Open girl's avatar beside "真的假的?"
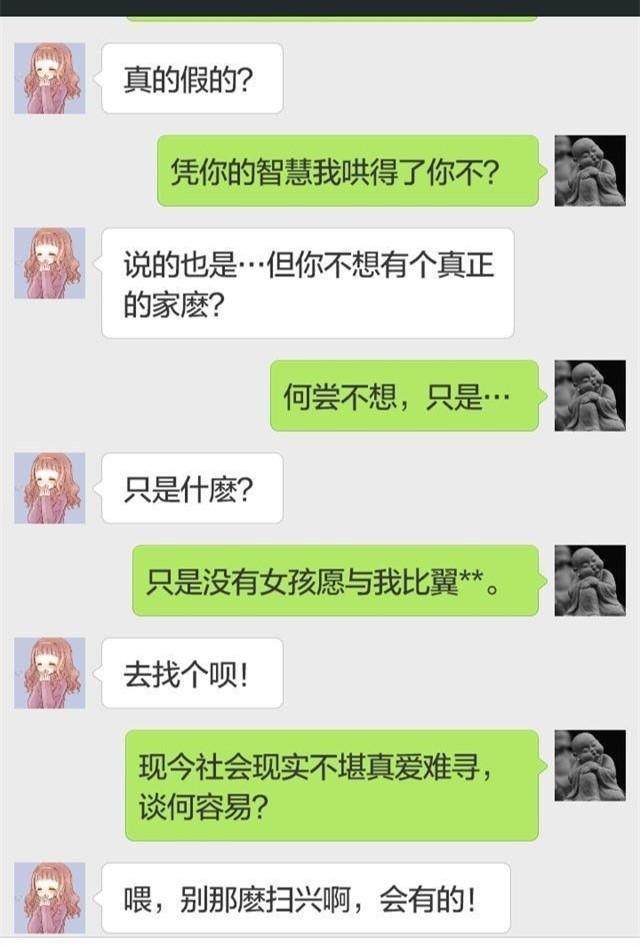 (x=49, y=78)
